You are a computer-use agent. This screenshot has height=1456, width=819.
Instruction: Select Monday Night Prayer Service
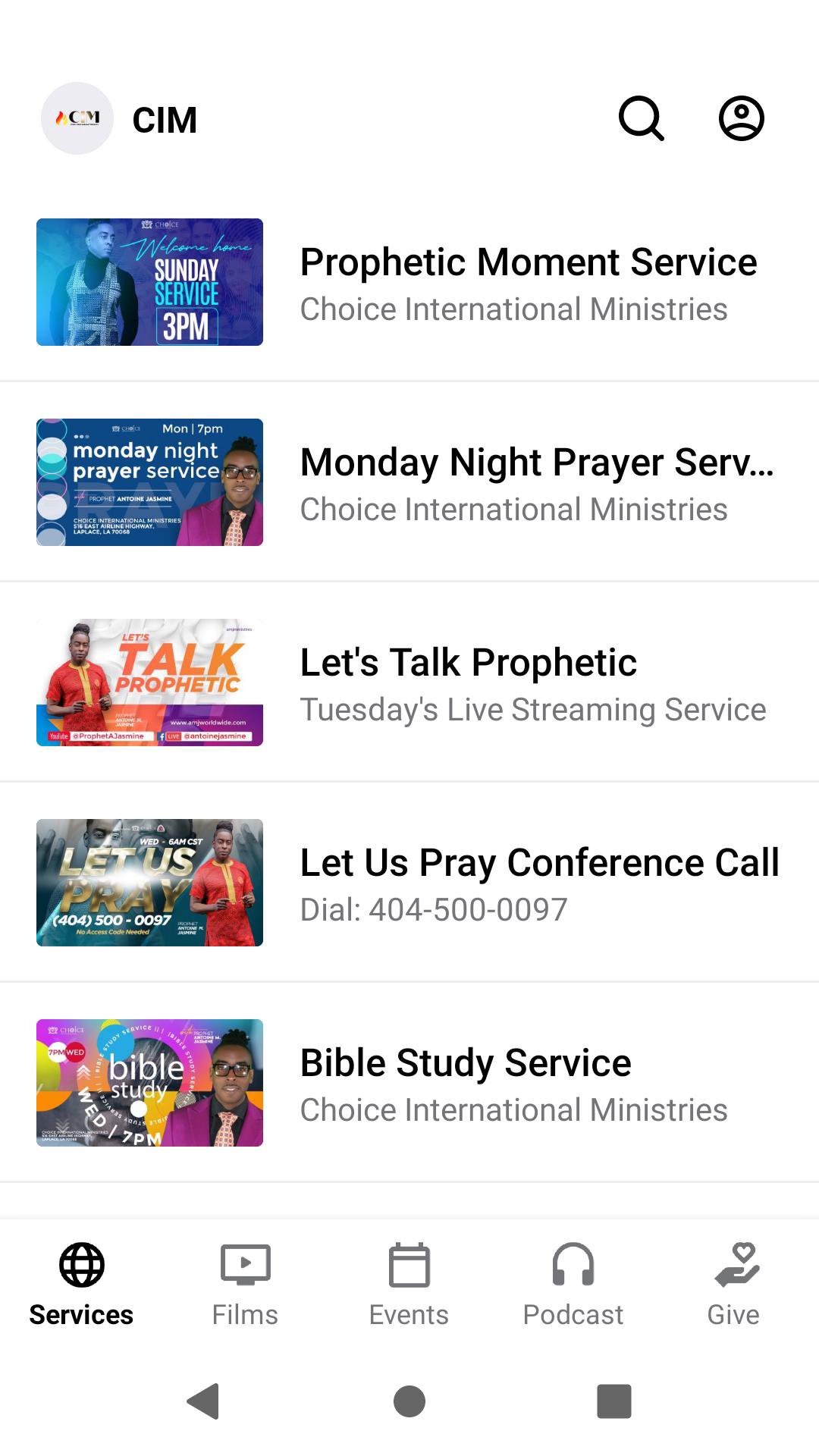[x=535, y=482]
